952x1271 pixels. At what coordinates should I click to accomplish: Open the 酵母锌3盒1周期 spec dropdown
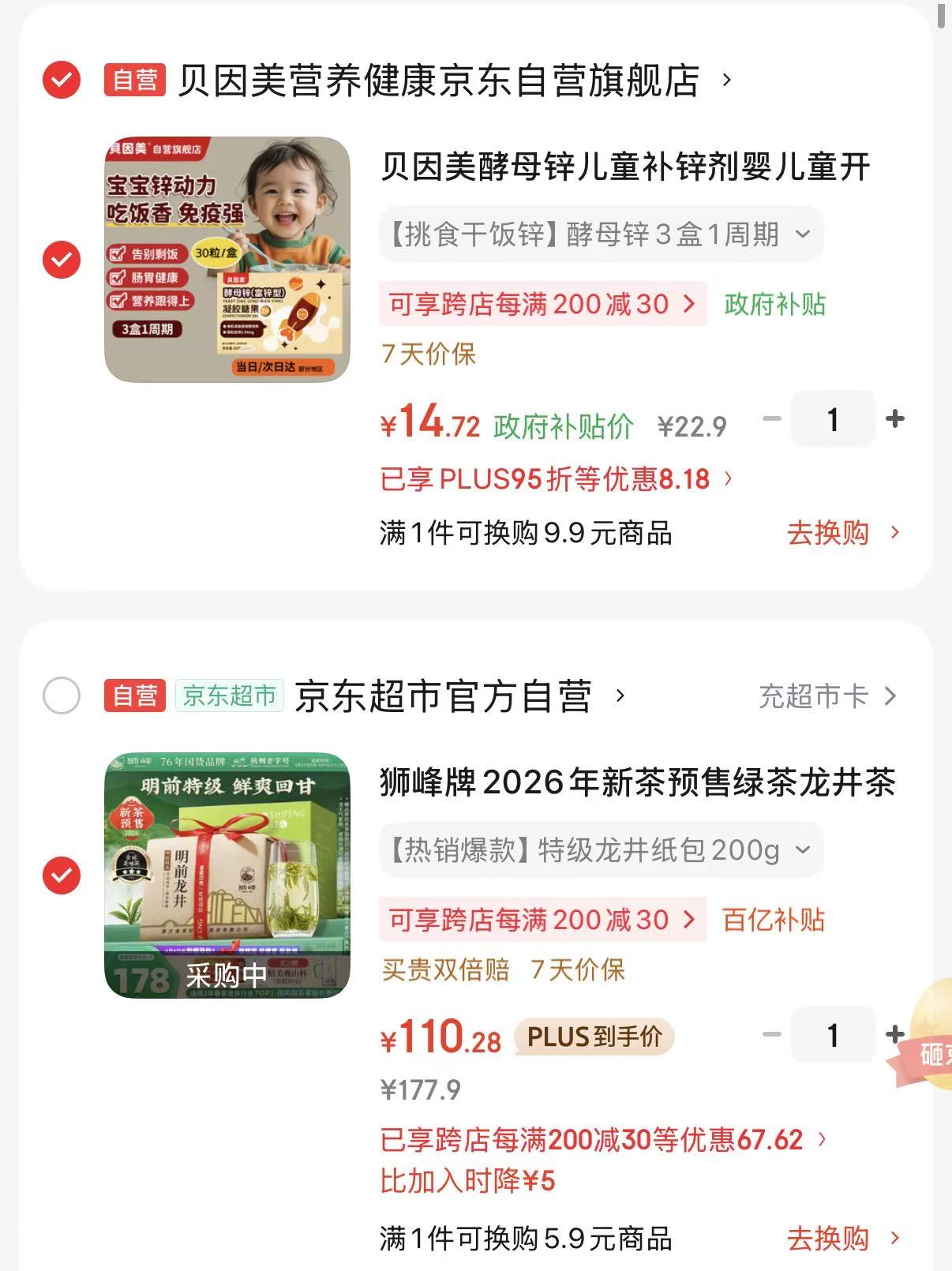[x=600, y=234]
